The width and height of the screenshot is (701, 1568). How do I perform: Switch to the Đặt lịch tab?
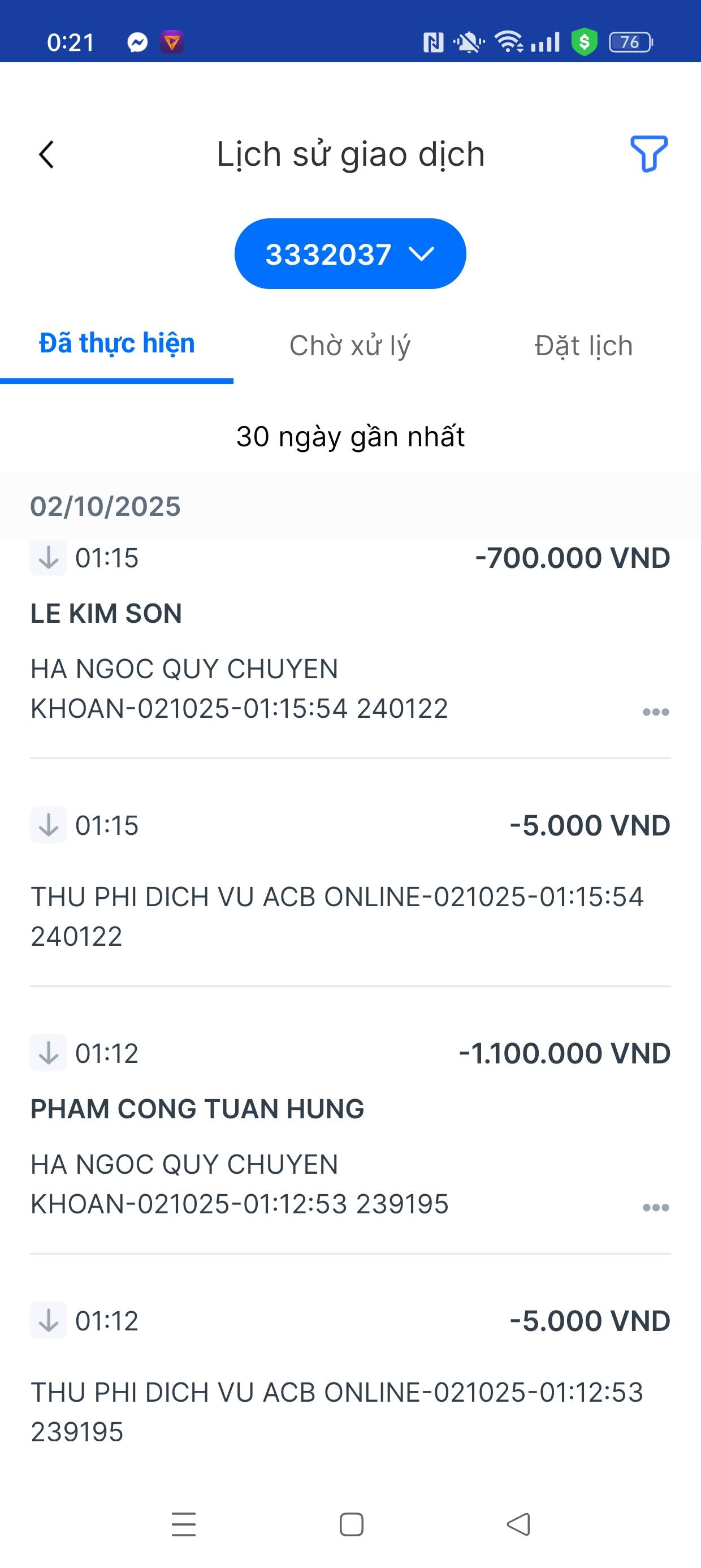click(583, 346)
